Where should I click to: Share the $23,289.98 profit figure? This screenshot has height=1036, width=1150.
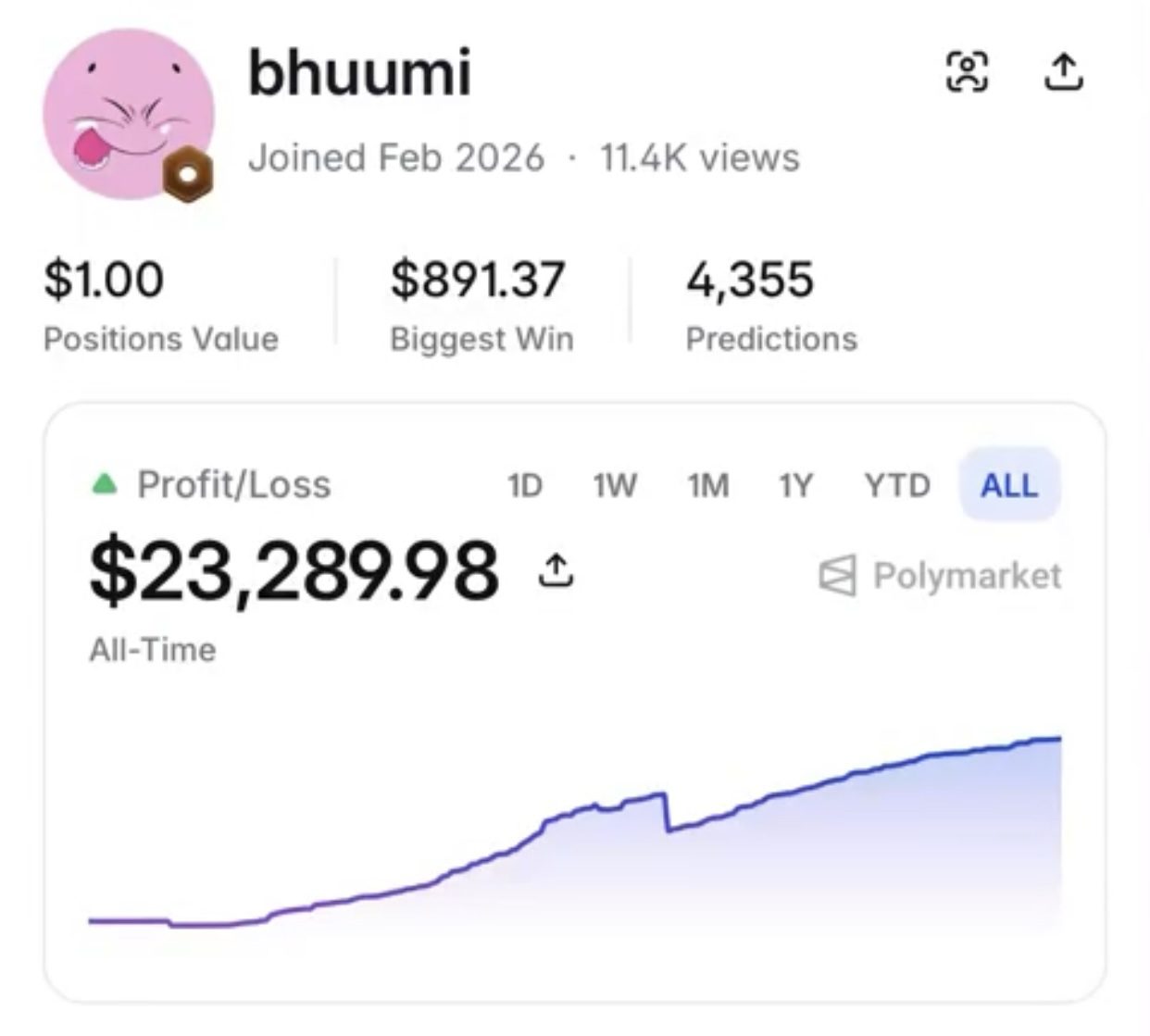tap(556, 570)
